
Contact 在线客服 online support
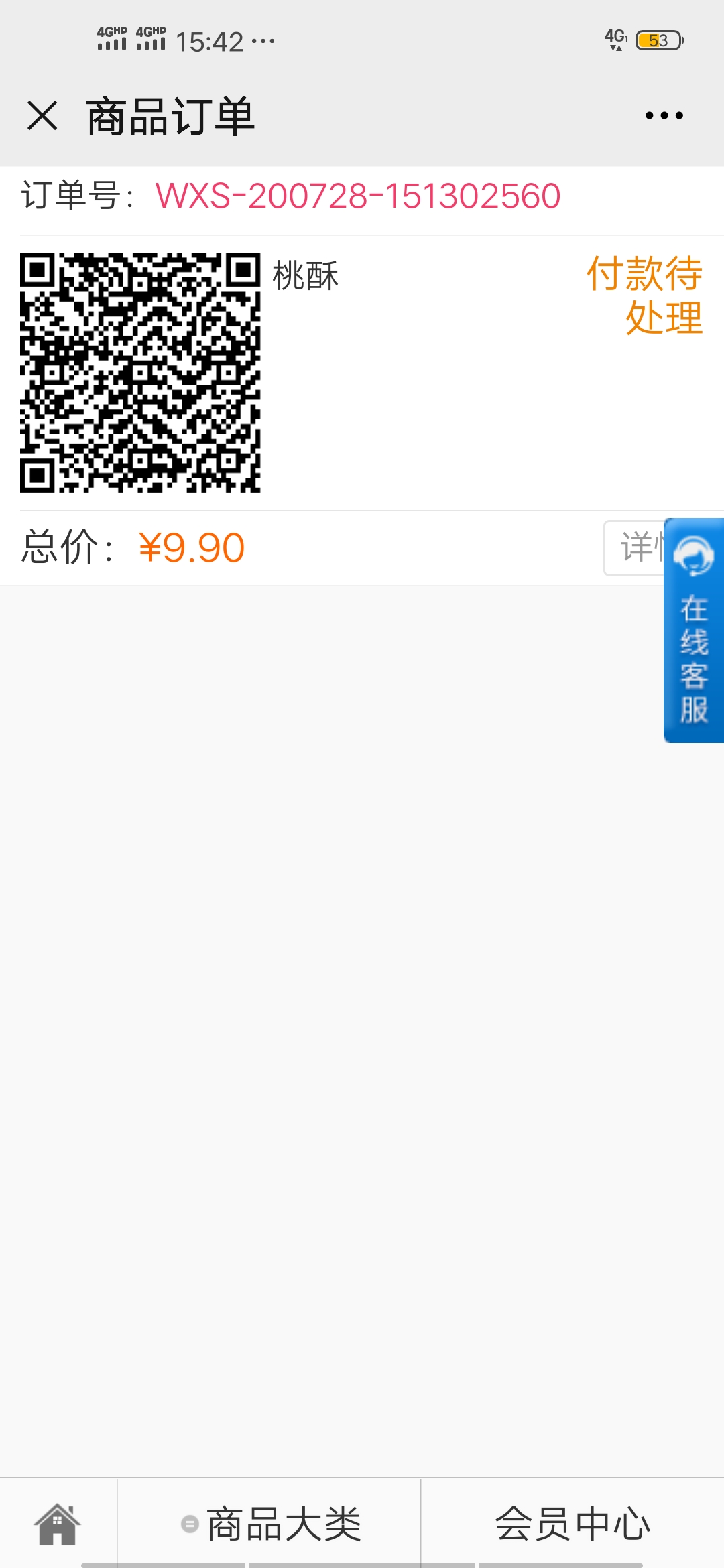(x=694, y=631)
